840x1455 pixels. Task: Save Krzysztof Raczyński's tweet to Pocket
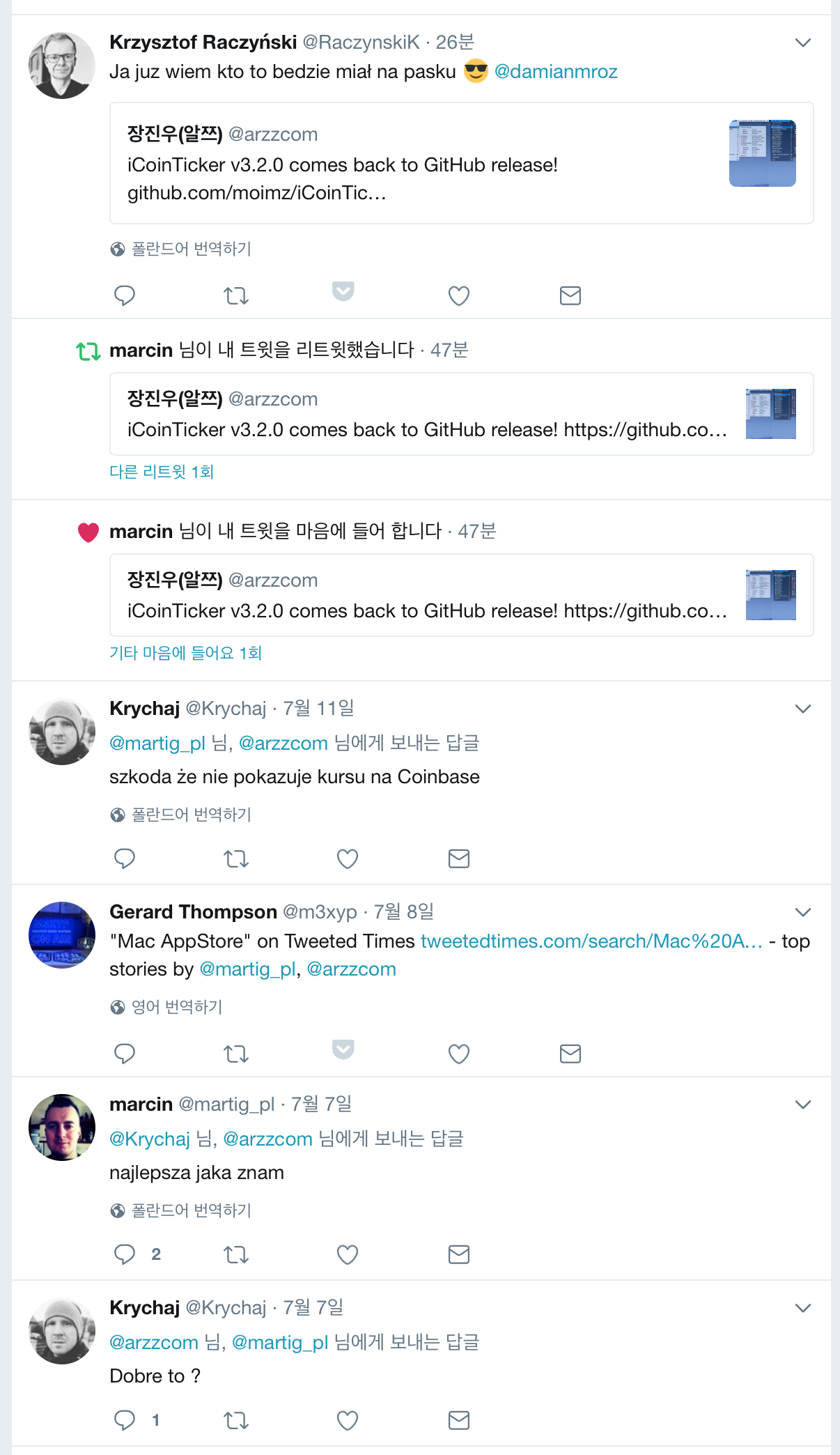click(343, 291)
